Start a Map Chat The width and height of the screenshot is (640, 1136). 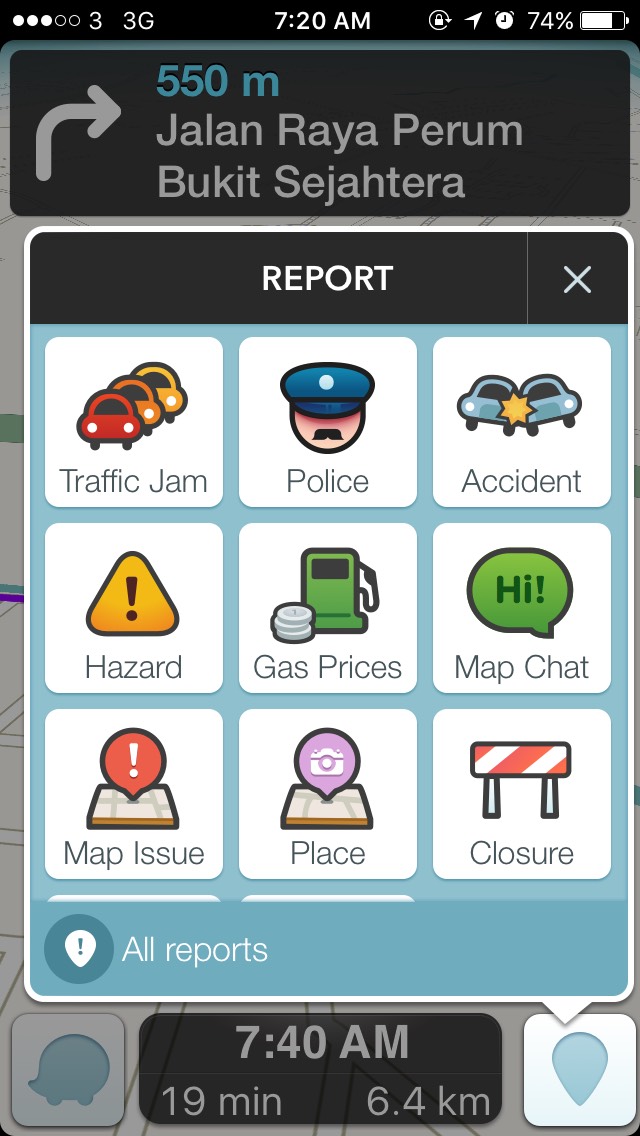pos(521,608)
